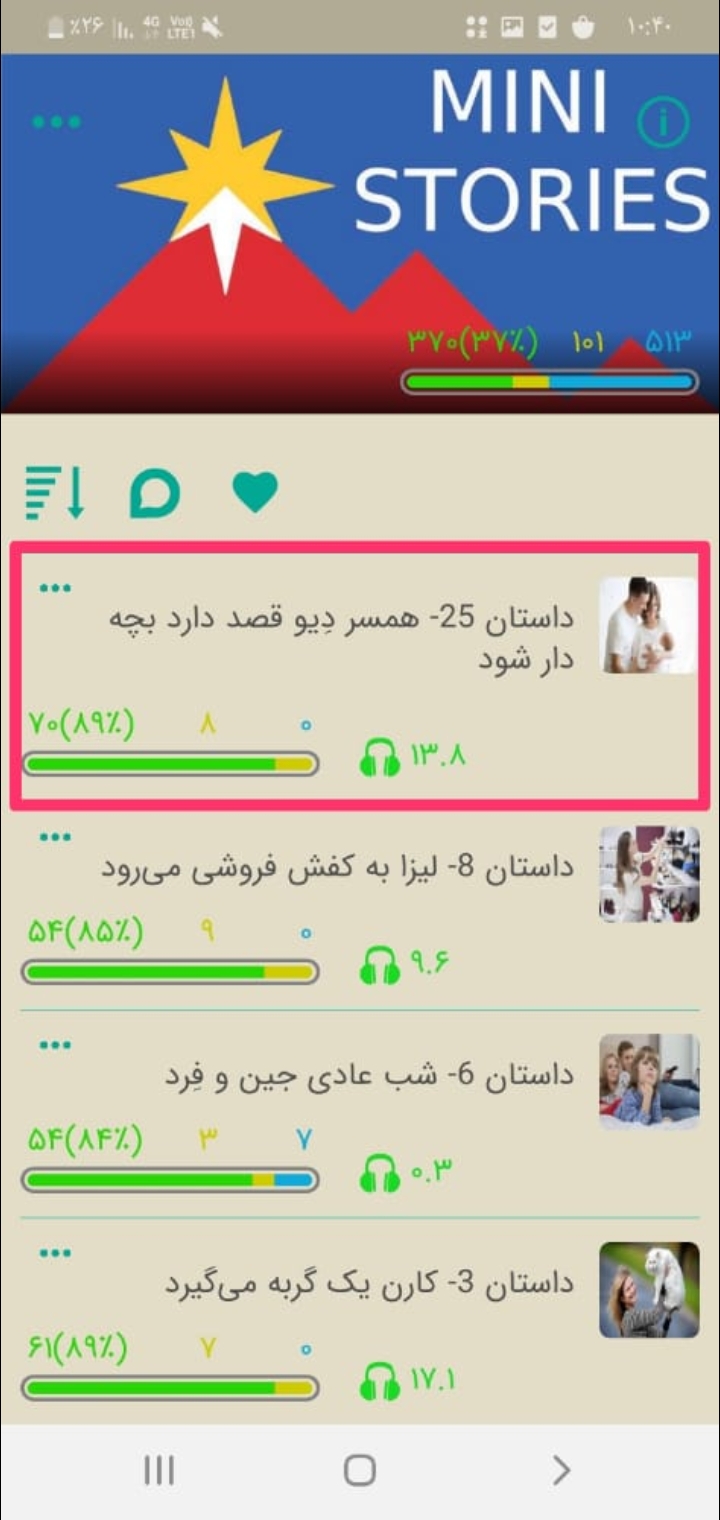This screenshot has height=1520, width=720.
Task: Open three-dot menu of داستان 3
Action: [55, 1252]
